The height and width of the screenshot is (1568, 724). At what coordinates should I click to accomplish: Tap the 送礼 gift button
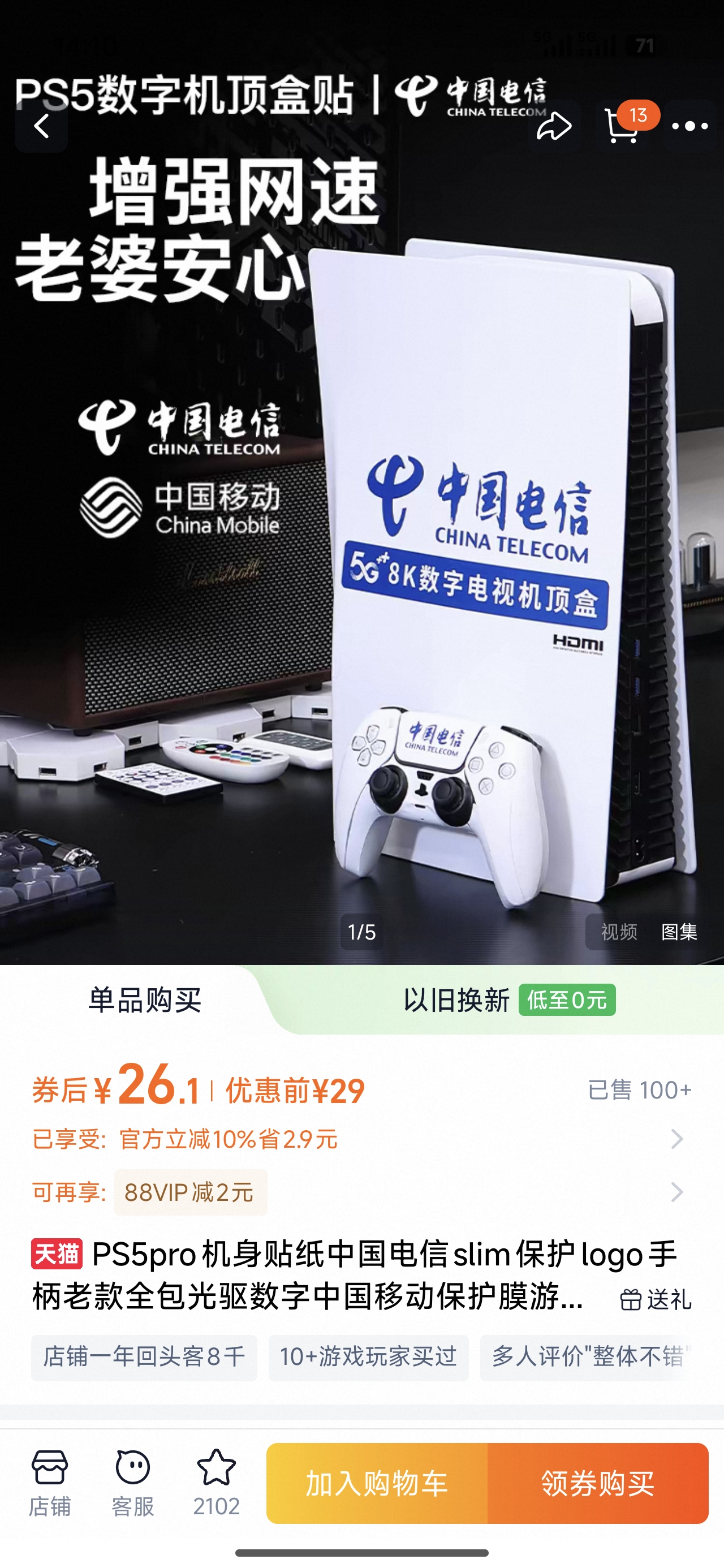click(657, 1299)
